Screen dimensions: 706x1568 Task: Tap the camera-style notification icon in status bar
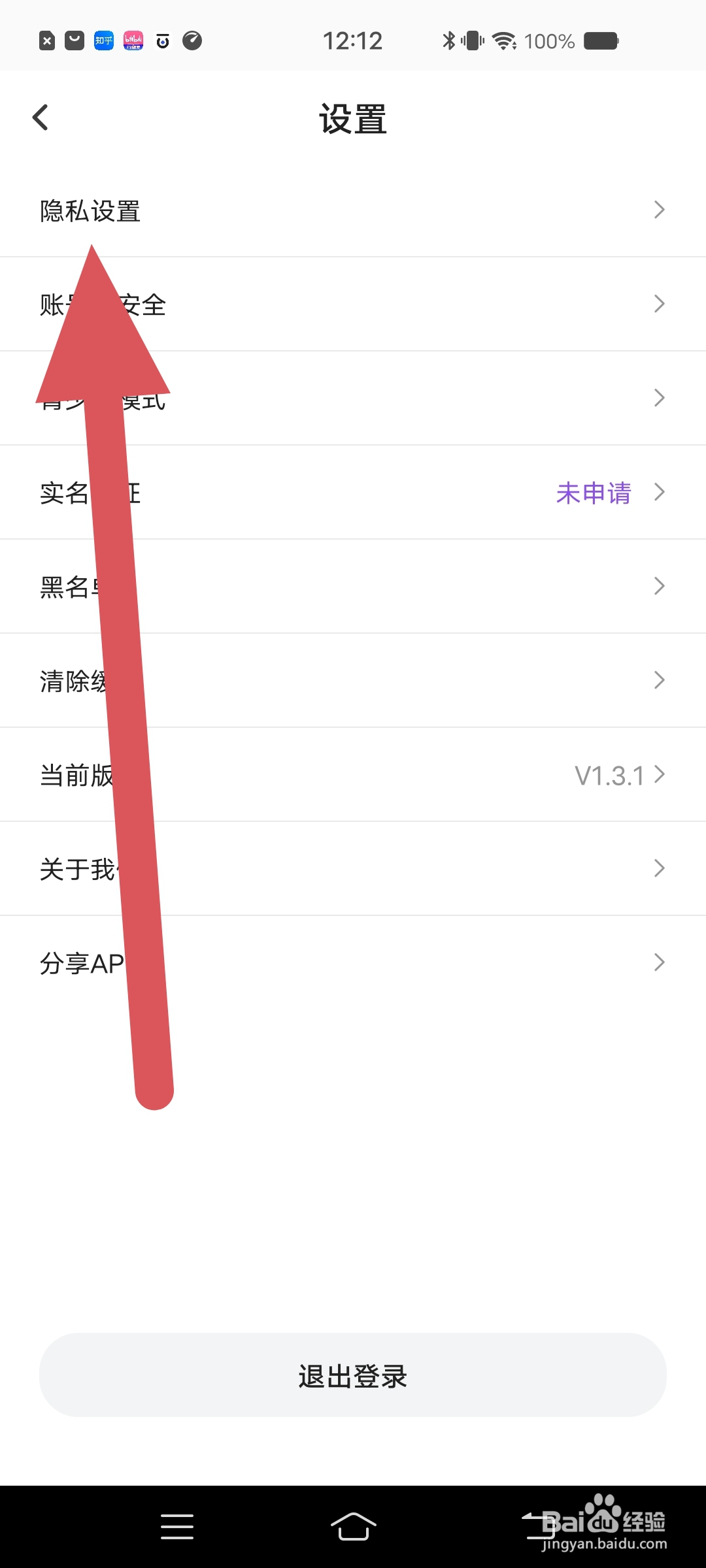(161, 41)
